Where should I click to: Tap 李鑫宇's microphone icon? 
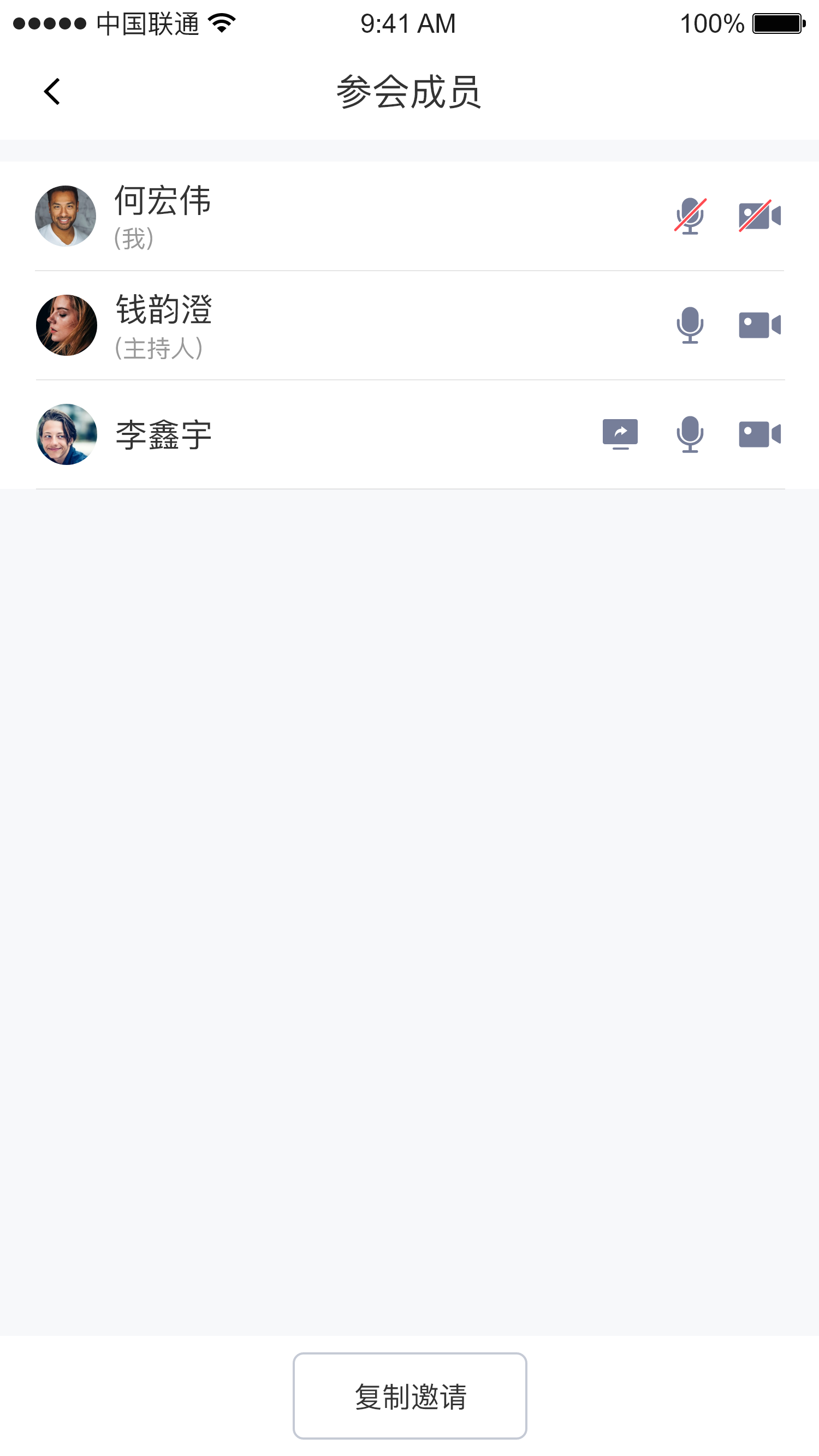690,434
